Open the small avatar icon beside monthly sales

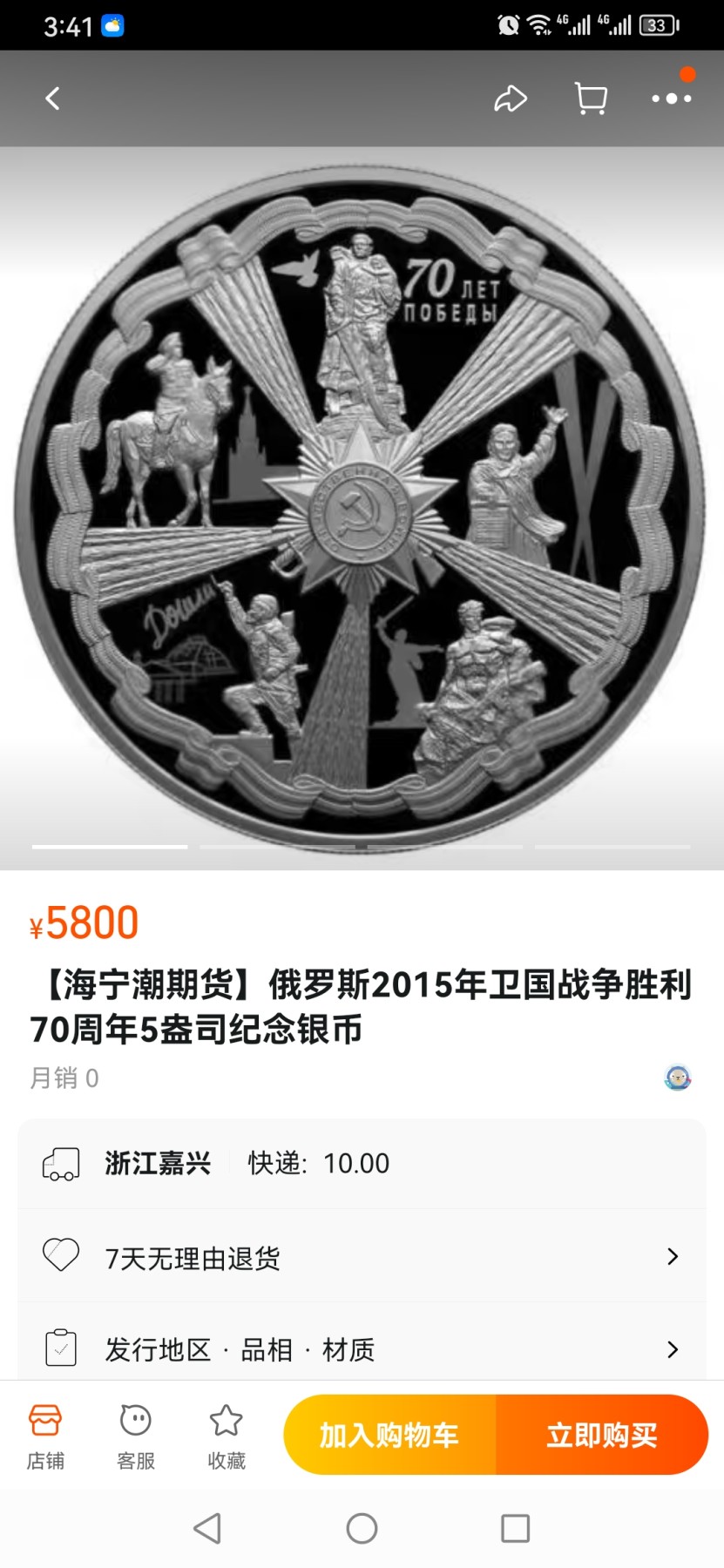678,1078
